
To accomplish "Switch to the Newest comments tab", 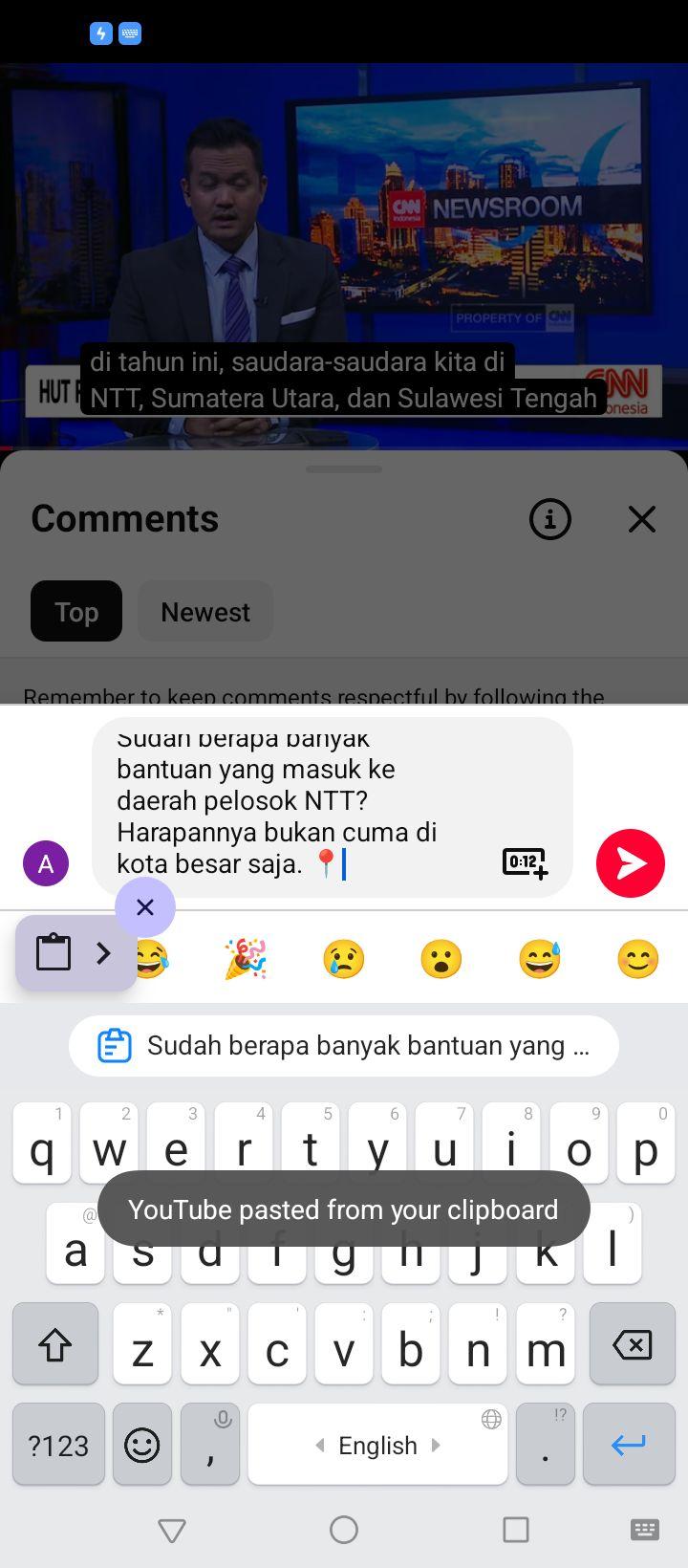I will tap(205, 611).
